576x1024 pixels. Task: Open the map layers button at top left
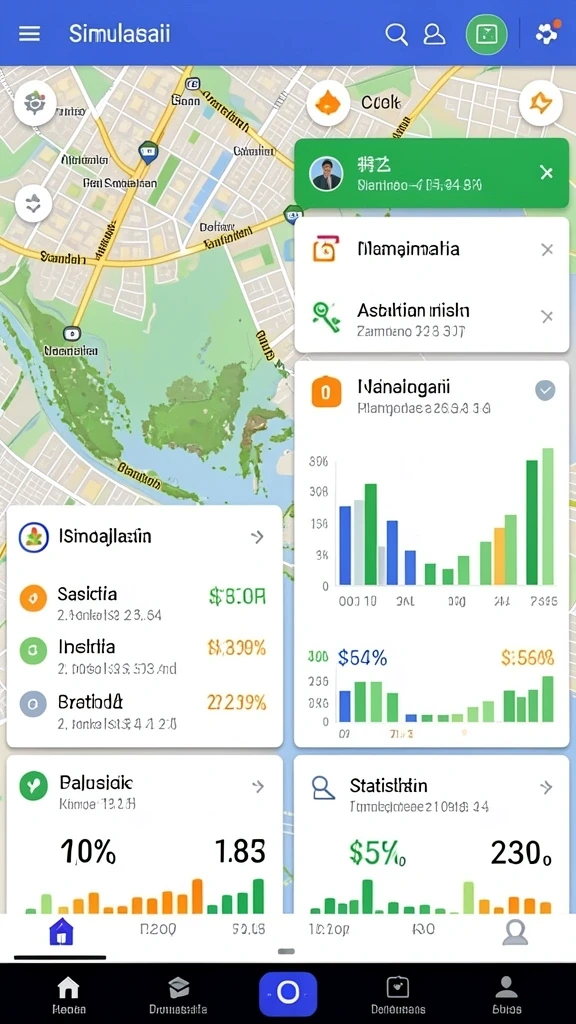click(x=35, y=103)
